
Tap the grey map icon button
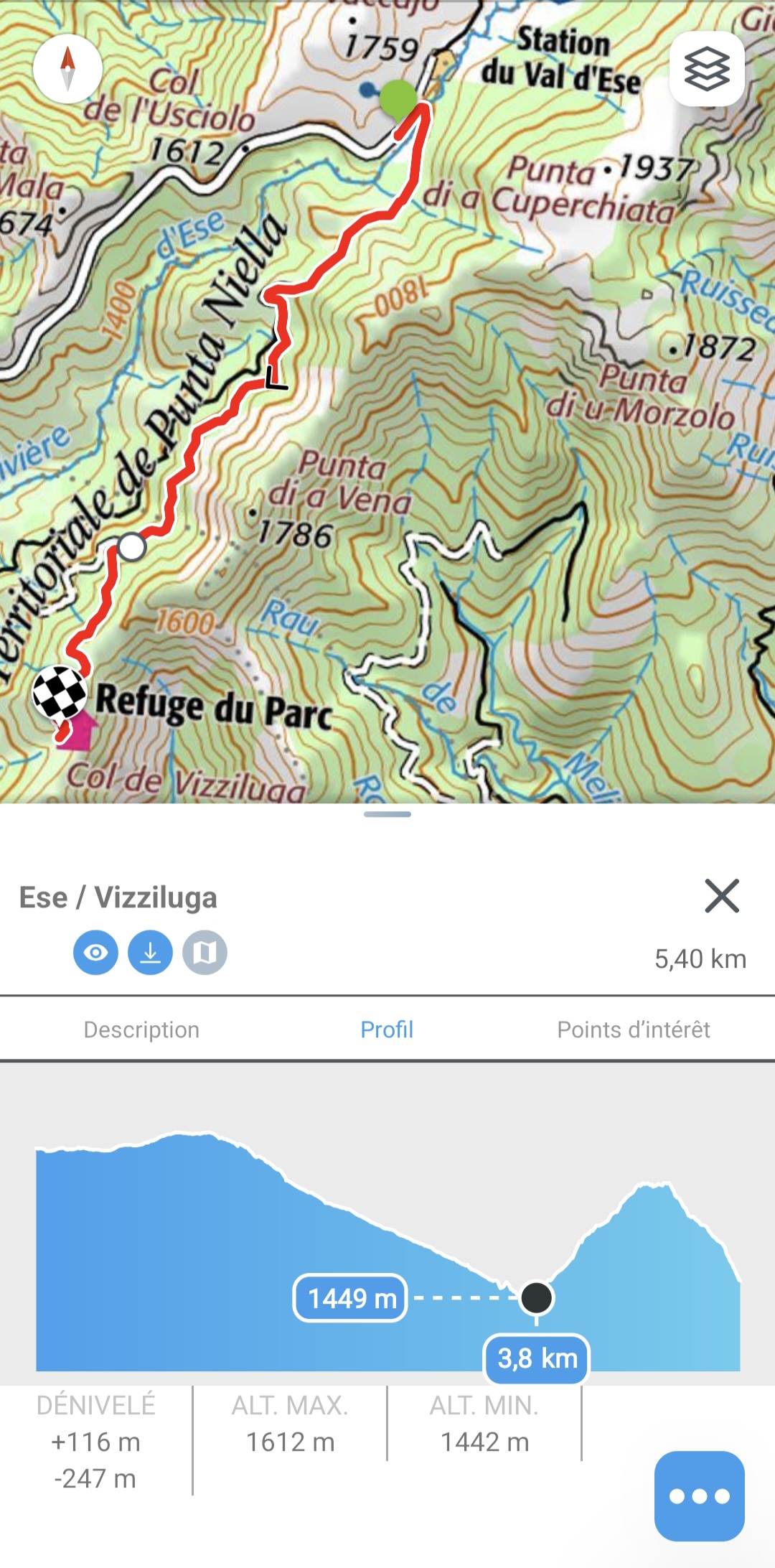(x=205, y=953)
